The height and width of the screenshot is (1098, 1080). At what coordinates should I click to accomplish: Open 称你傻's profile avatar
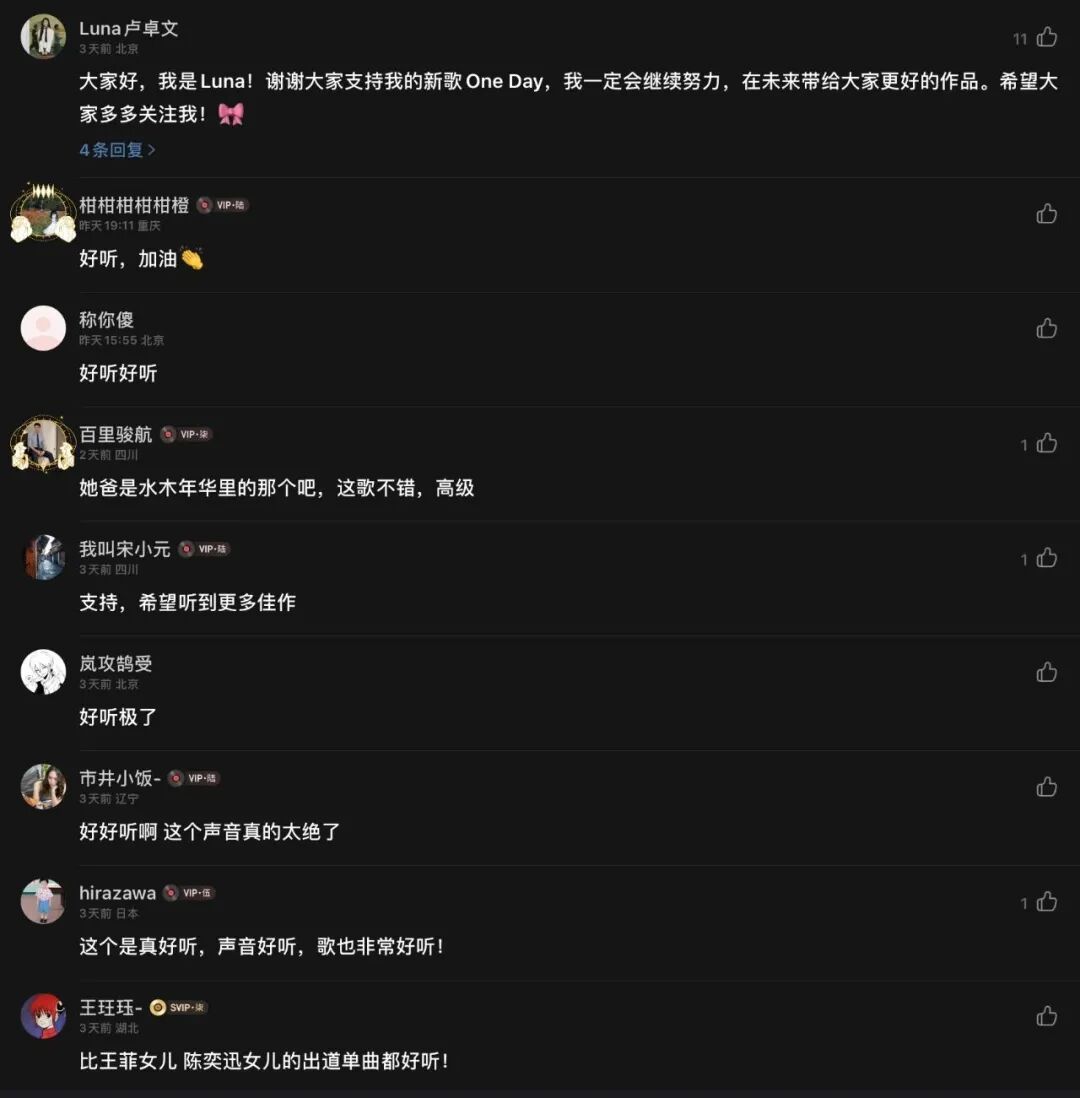[43, 328]
